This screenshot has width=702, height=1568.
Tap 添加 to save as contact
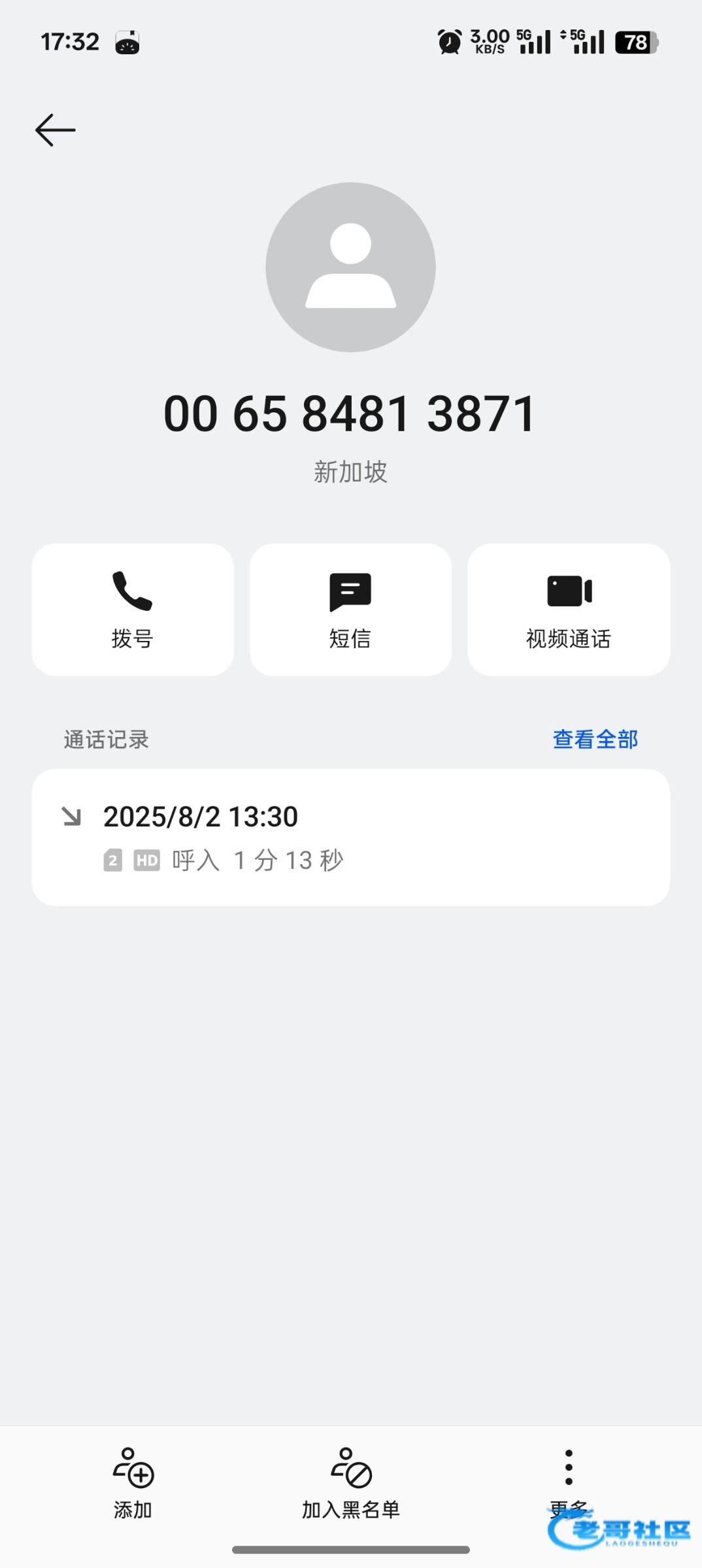tap(133, 1484)
